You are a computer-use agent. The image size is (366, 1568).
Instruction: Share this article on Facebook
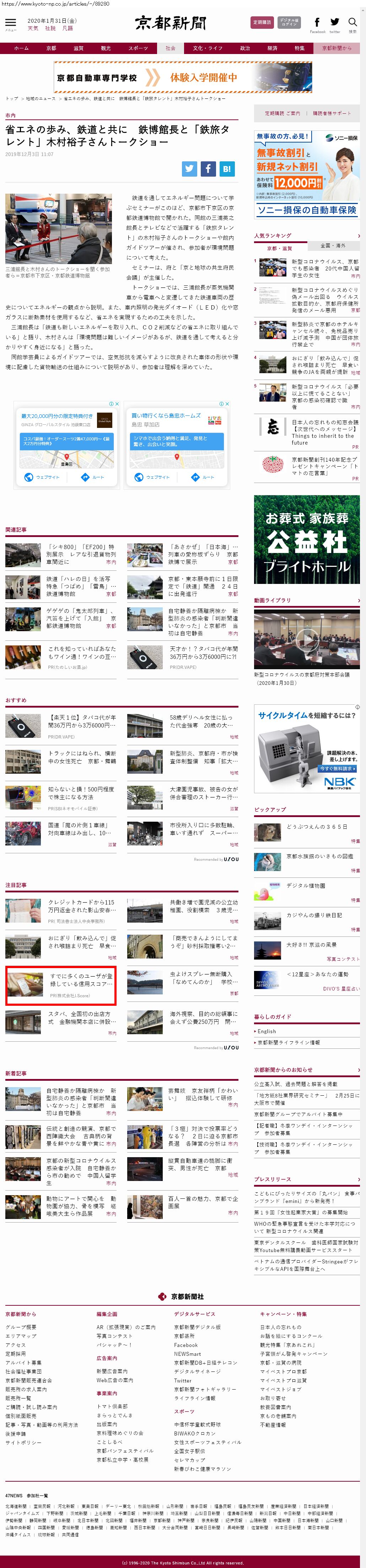coord(208,169)
